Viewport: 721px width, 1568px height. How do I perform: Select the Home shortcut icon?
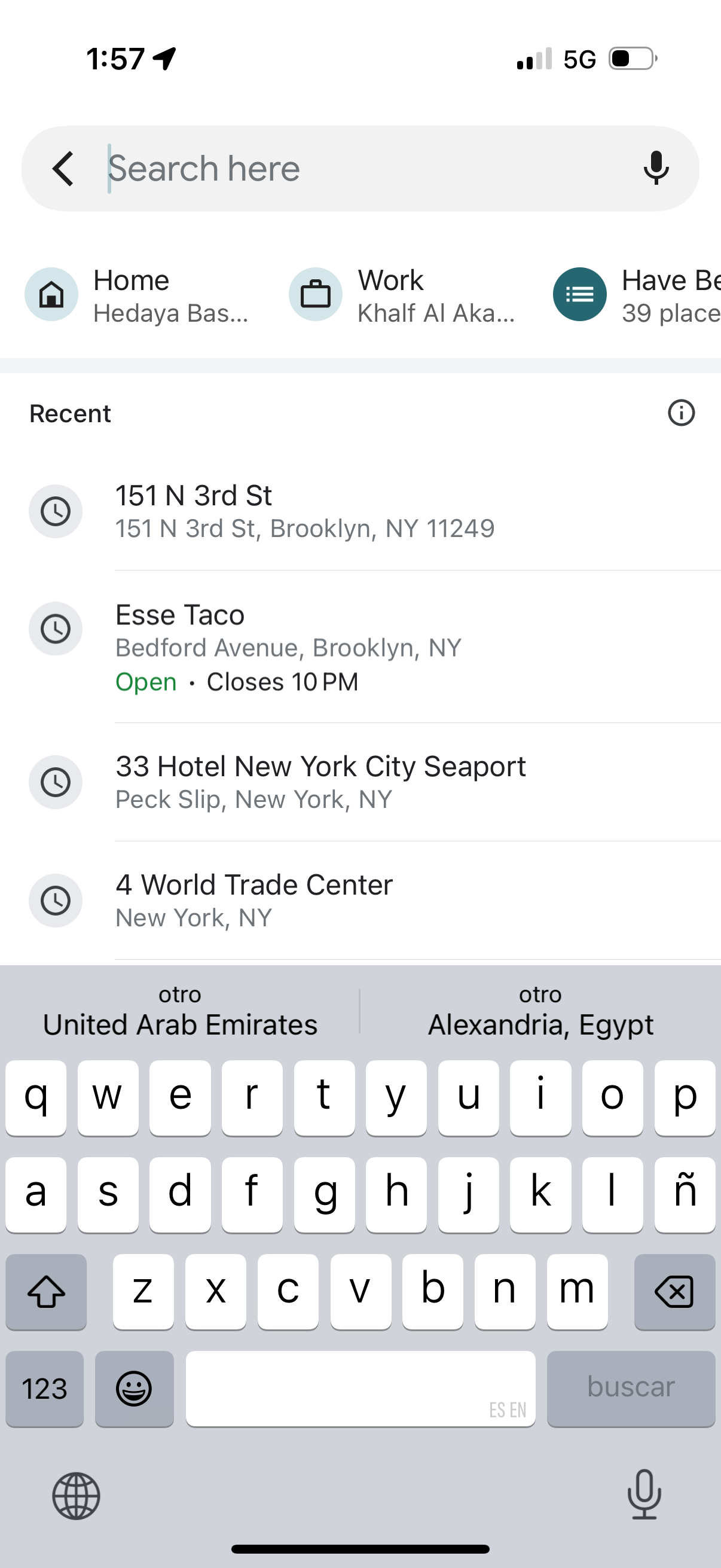point(51,294)
